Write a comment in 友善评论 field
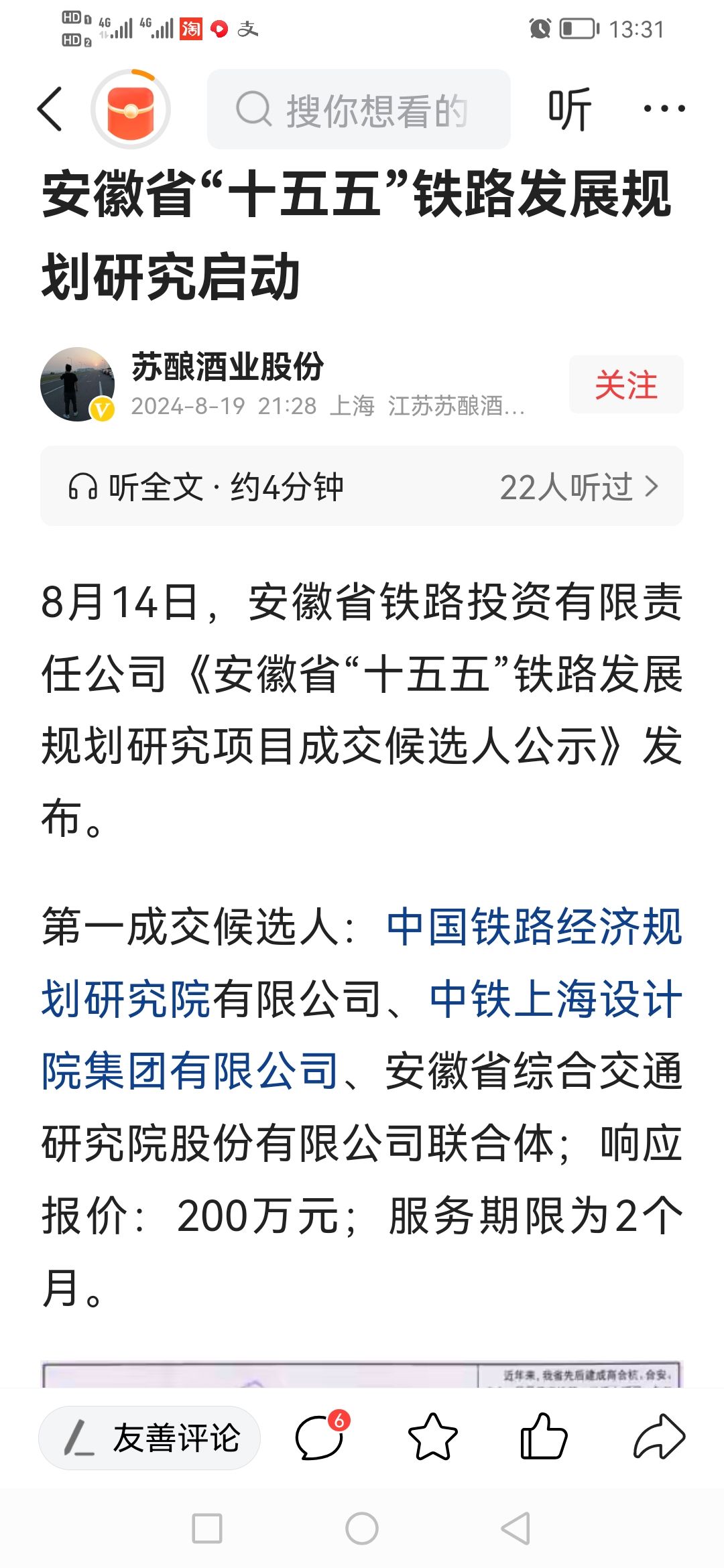Screen dimensions: 724x1568 [x=149, y=1437]
